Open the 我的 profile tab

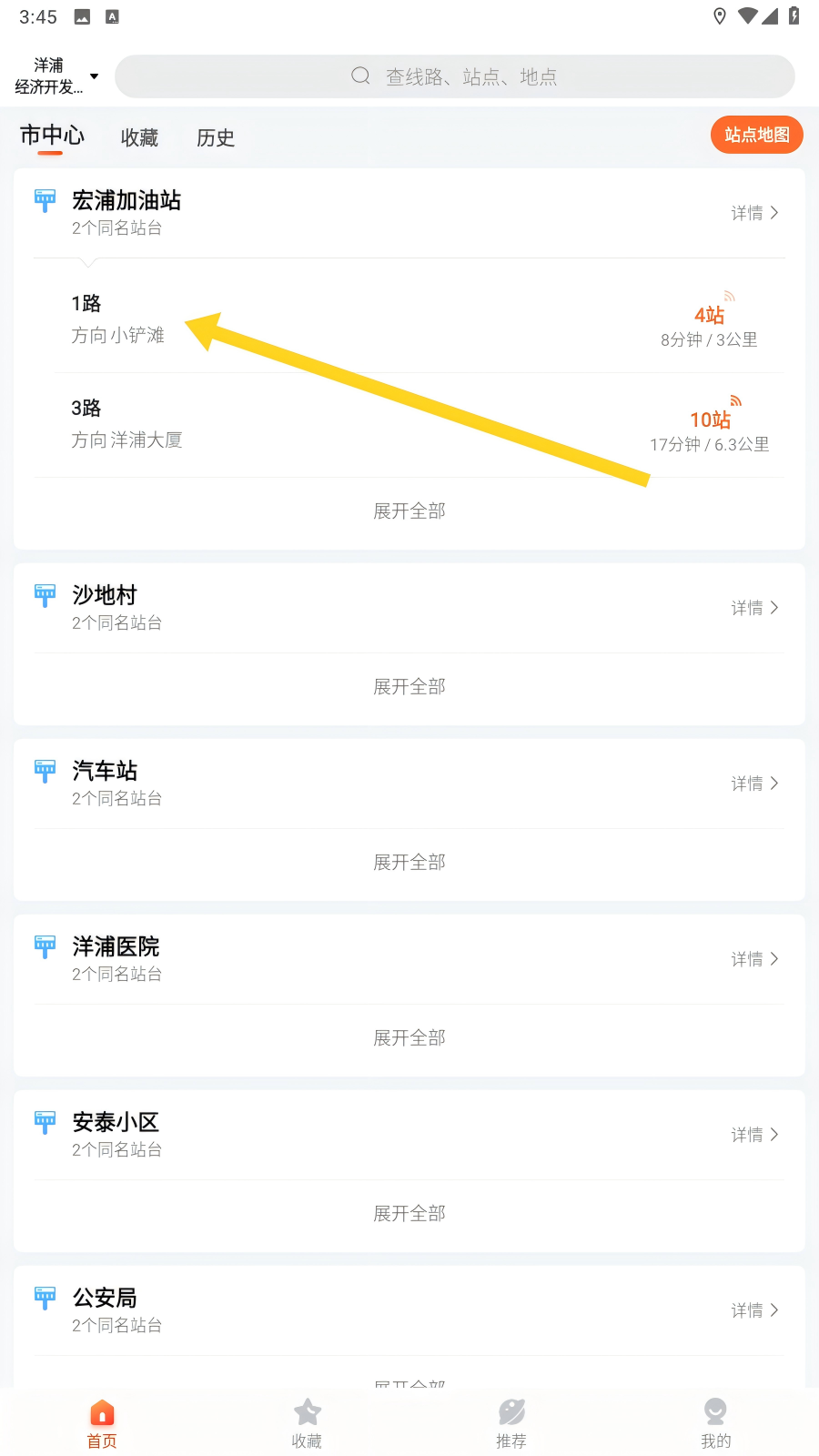click(715, 1423)
